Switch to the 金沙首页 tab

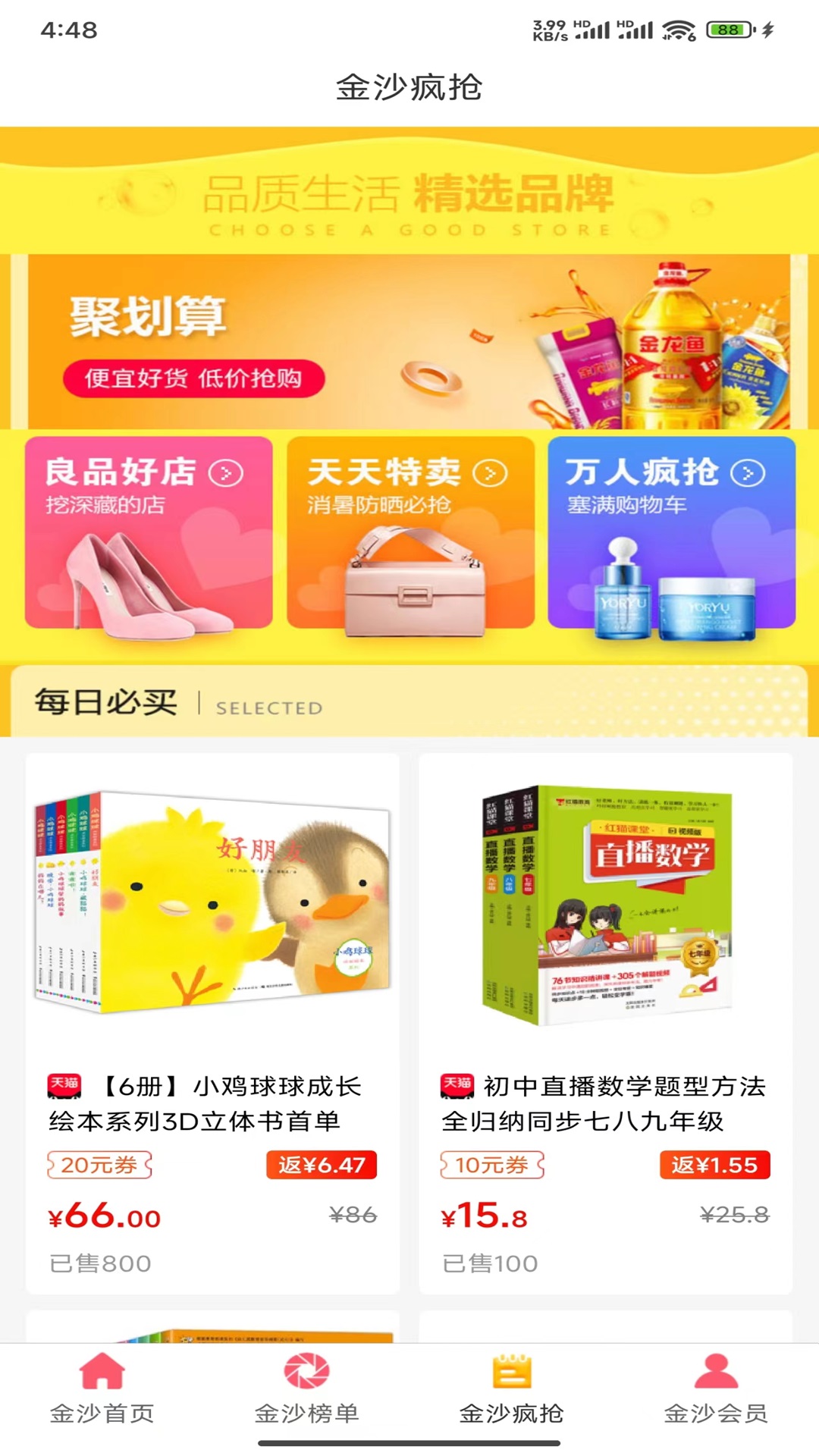pyautogui.click(x=102, y=1389)
